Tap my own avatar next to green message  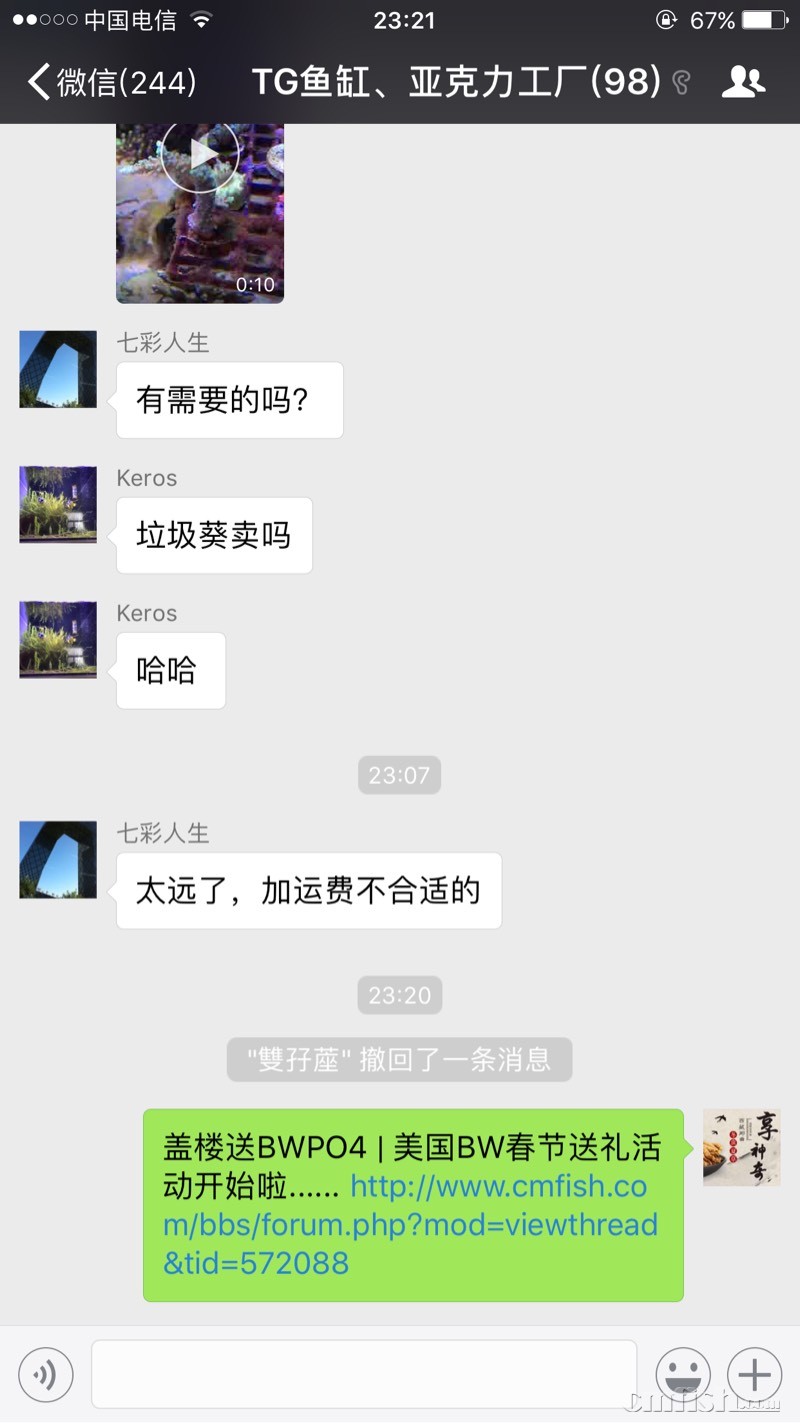[x=741, y=1148]
